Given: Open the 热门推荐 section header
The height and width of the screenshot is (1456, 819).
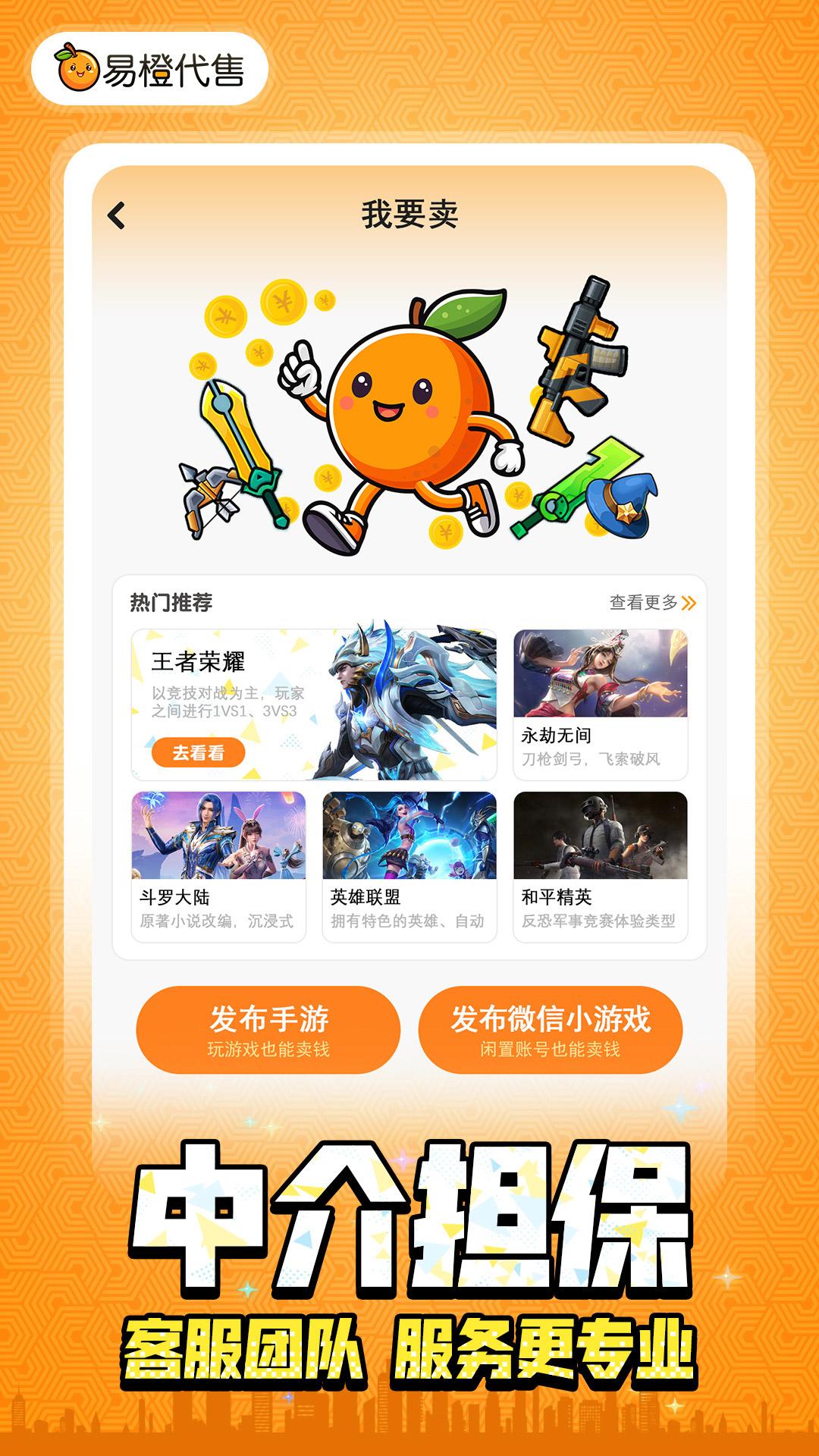Looking at the screenshot, I should (x=171, y=601).
